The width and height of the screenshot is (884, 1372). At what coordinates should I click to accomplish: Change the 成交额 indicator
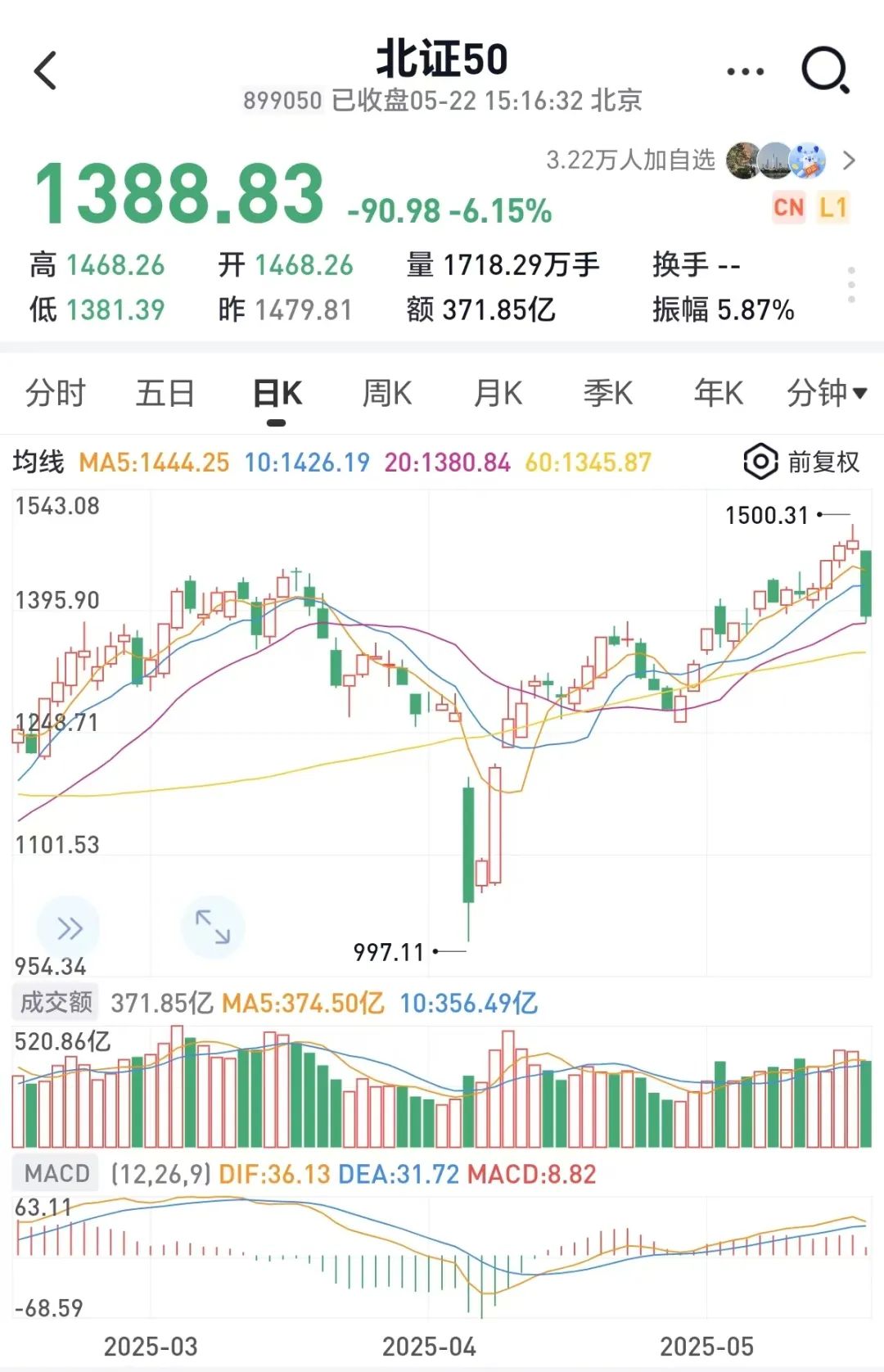pyautogui.click(x=56, y=1003)
